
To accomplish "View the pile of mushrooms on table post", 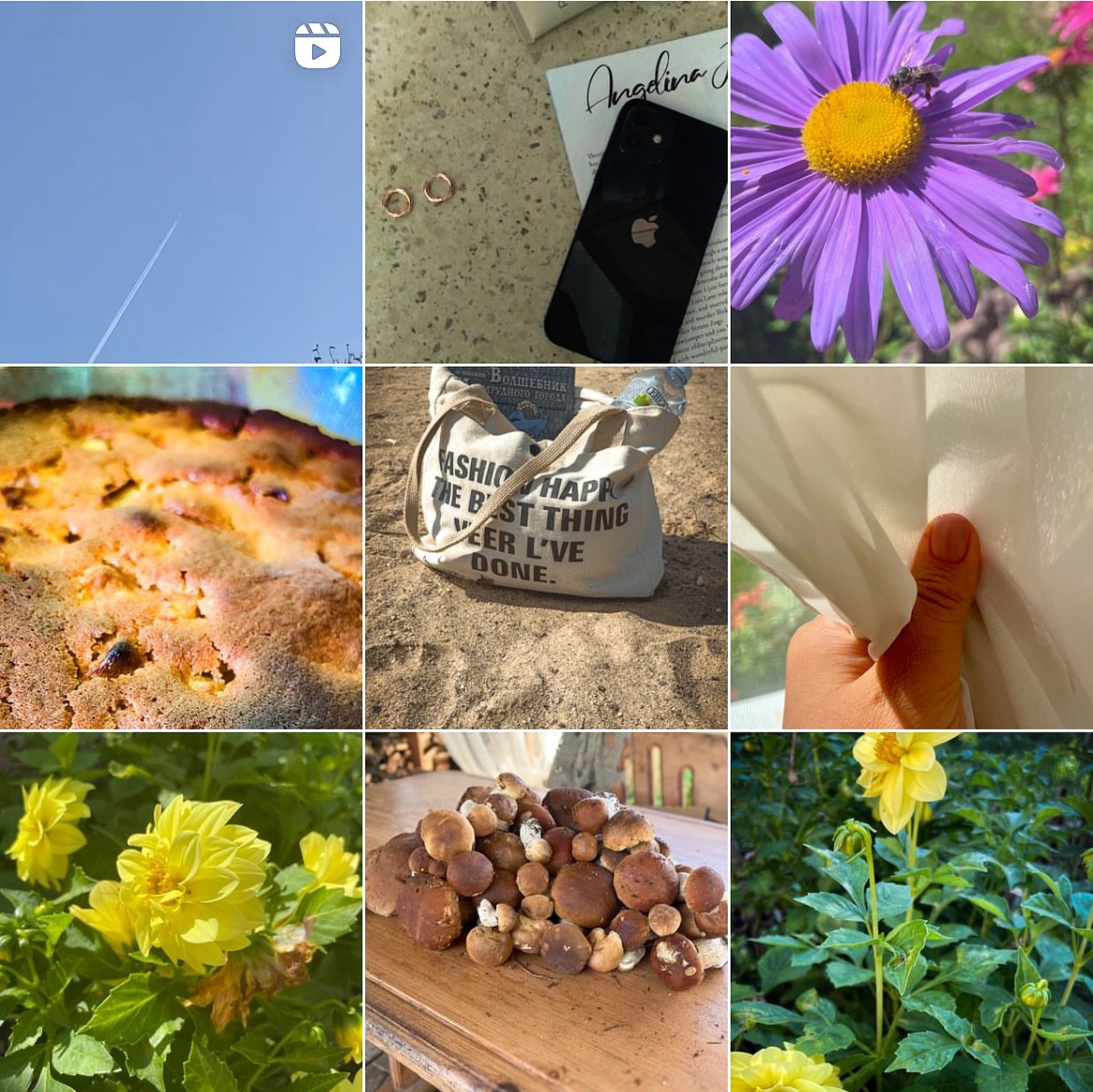I will pos(546,913).
